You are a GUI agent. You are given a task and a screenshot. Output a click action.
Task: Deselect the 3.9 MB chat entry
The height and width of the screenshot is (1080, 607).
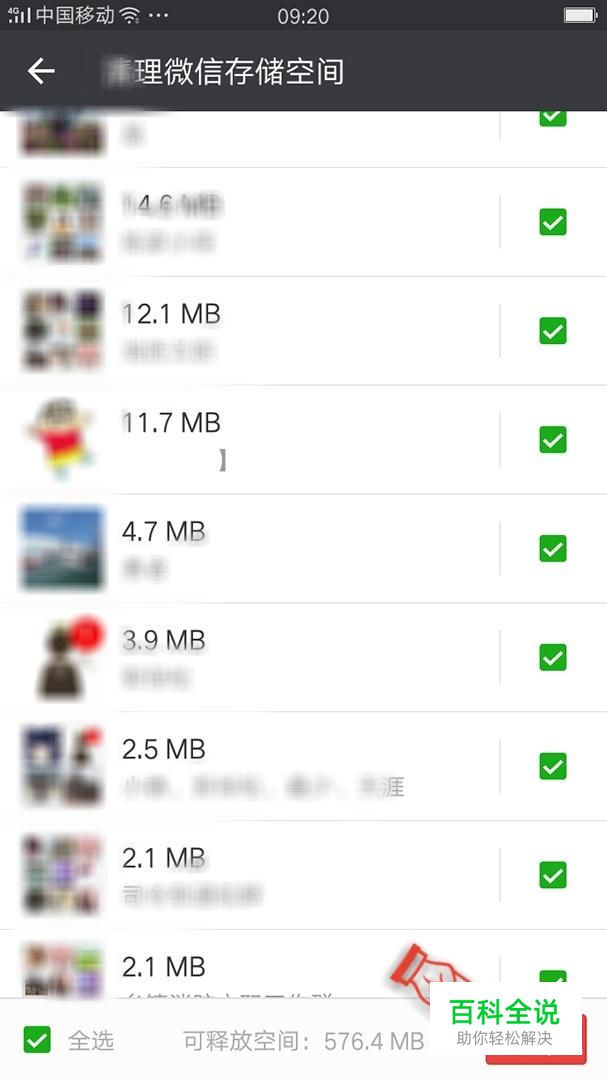pyautogui.click(x=553, y=657)
